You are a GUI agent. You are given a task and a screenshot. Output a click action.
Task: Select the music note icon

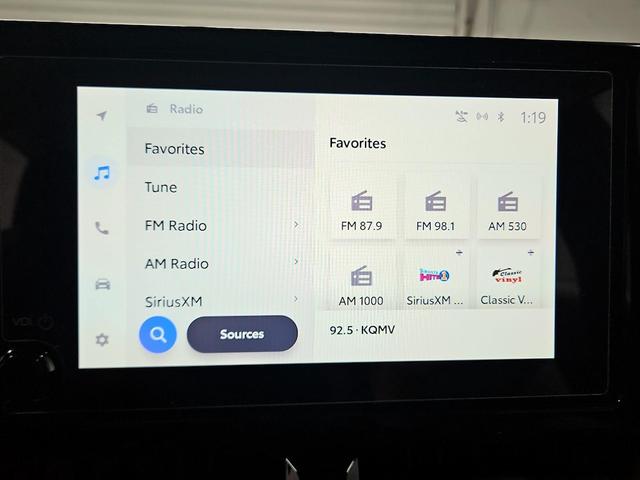pyautogui.click(x=101, y=173)
